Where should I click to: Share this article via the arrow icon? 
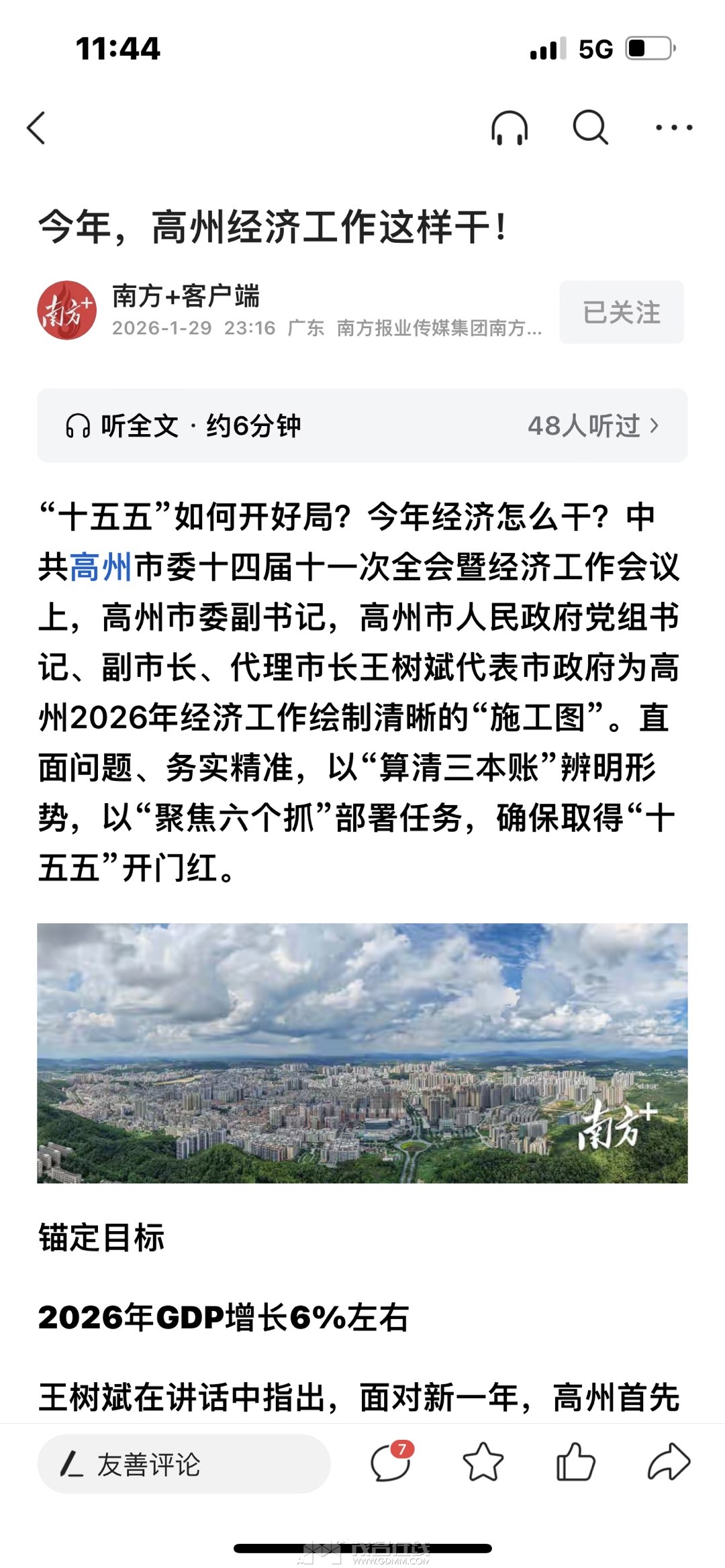668,1463
